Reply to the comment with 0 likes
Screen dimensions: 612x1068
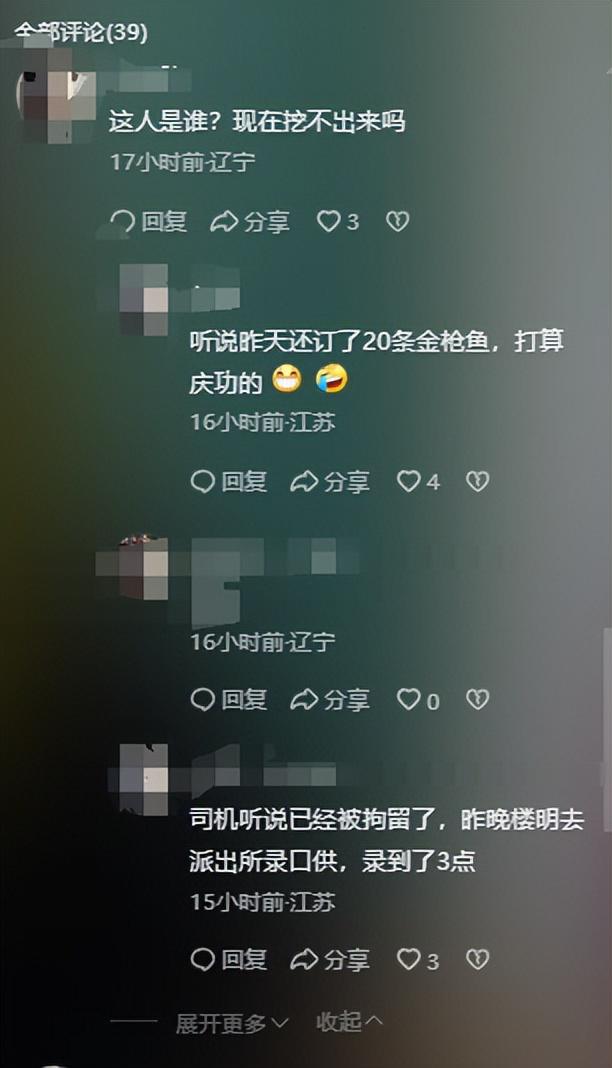(228, 700)
